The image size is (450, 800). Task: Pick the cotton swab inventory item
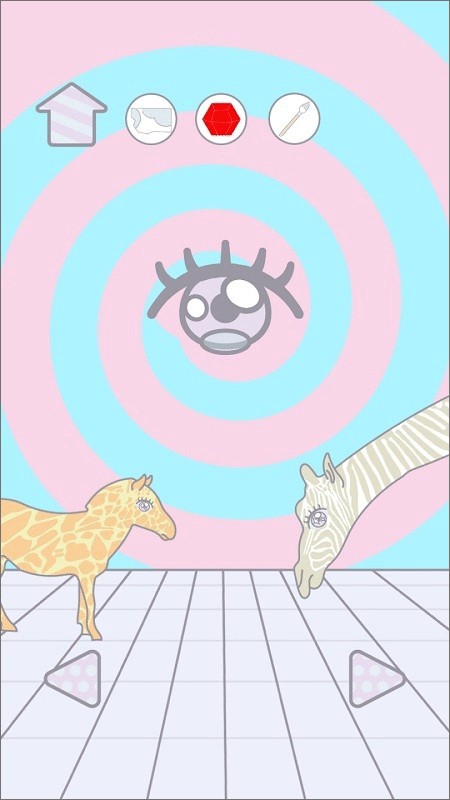(x=294, y=119)
